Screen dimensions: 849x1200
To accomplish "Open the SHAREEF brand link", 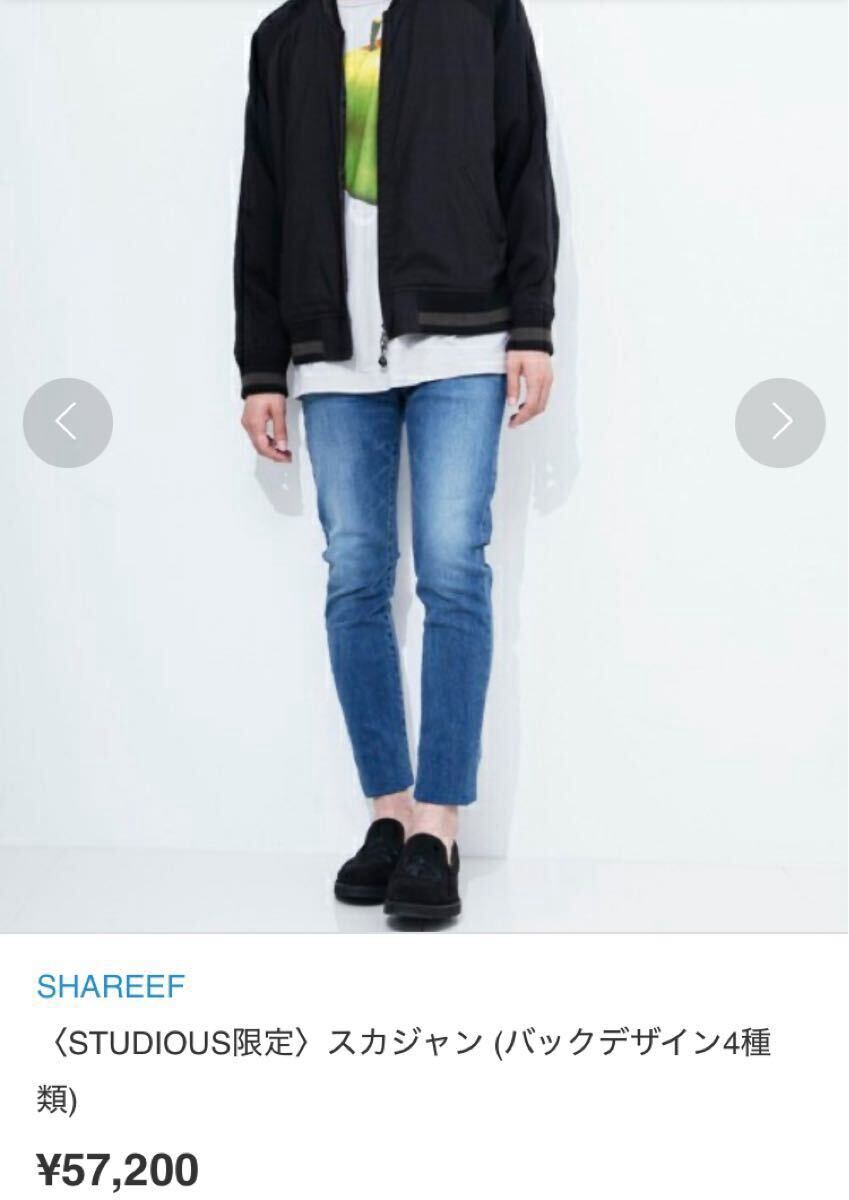I will tap(111, 986).
